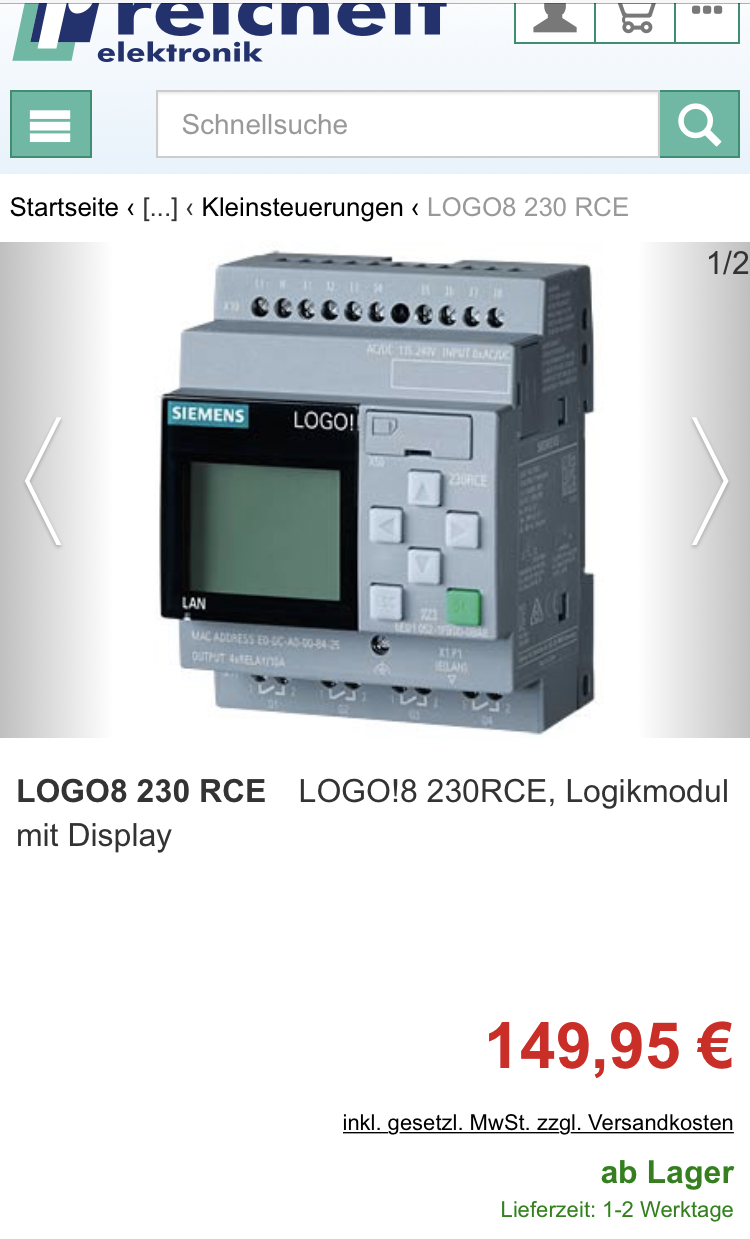
Task: Open the three-dots more menu
Action: (707, 20)
